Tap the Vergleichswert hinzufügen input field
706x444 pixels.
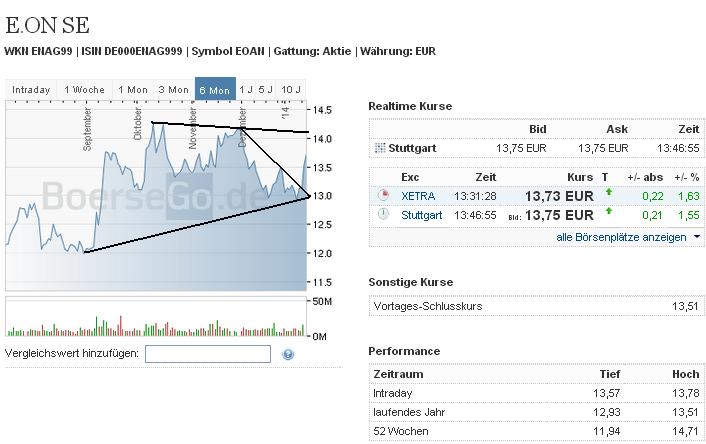208,354
